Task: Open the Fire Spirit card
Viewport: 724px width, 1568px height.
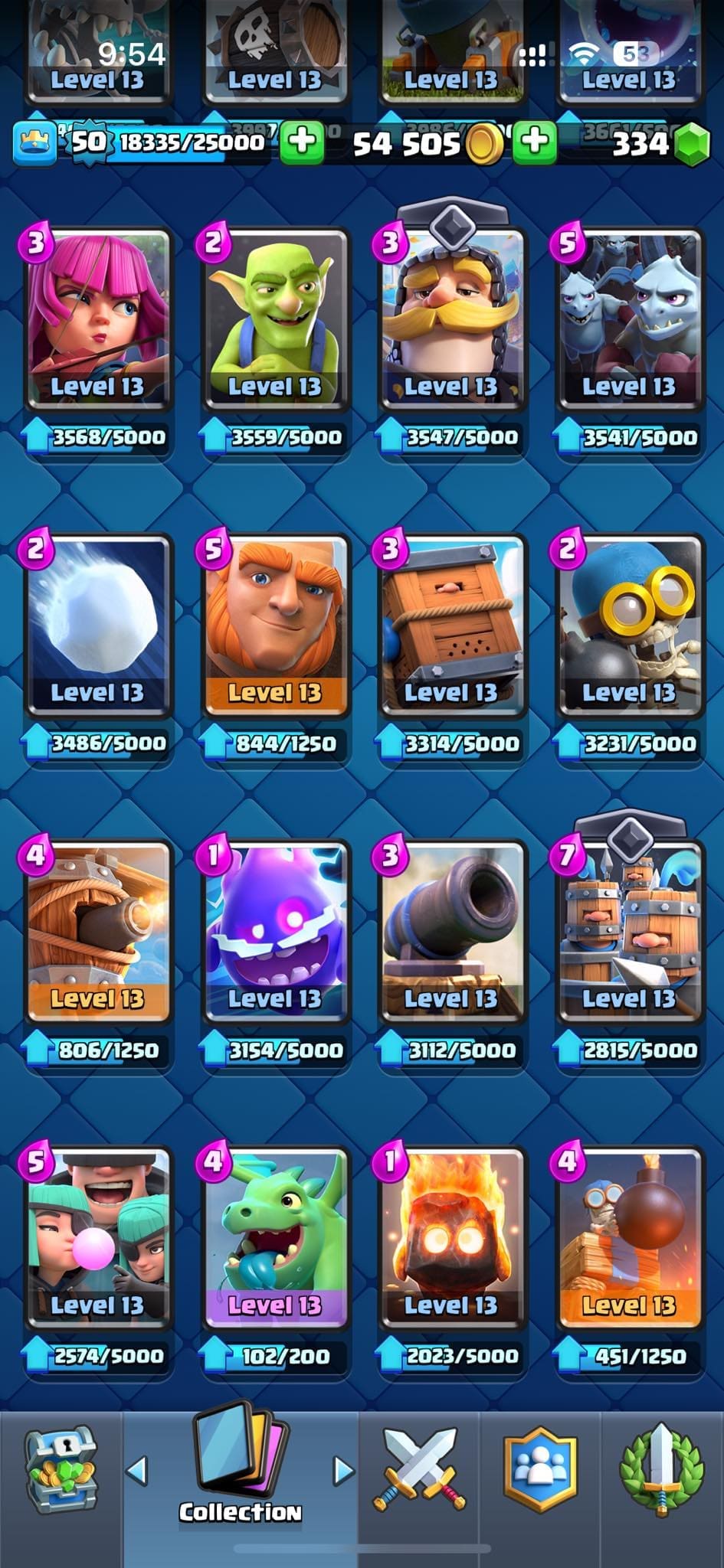Action: click(451, 1238)
